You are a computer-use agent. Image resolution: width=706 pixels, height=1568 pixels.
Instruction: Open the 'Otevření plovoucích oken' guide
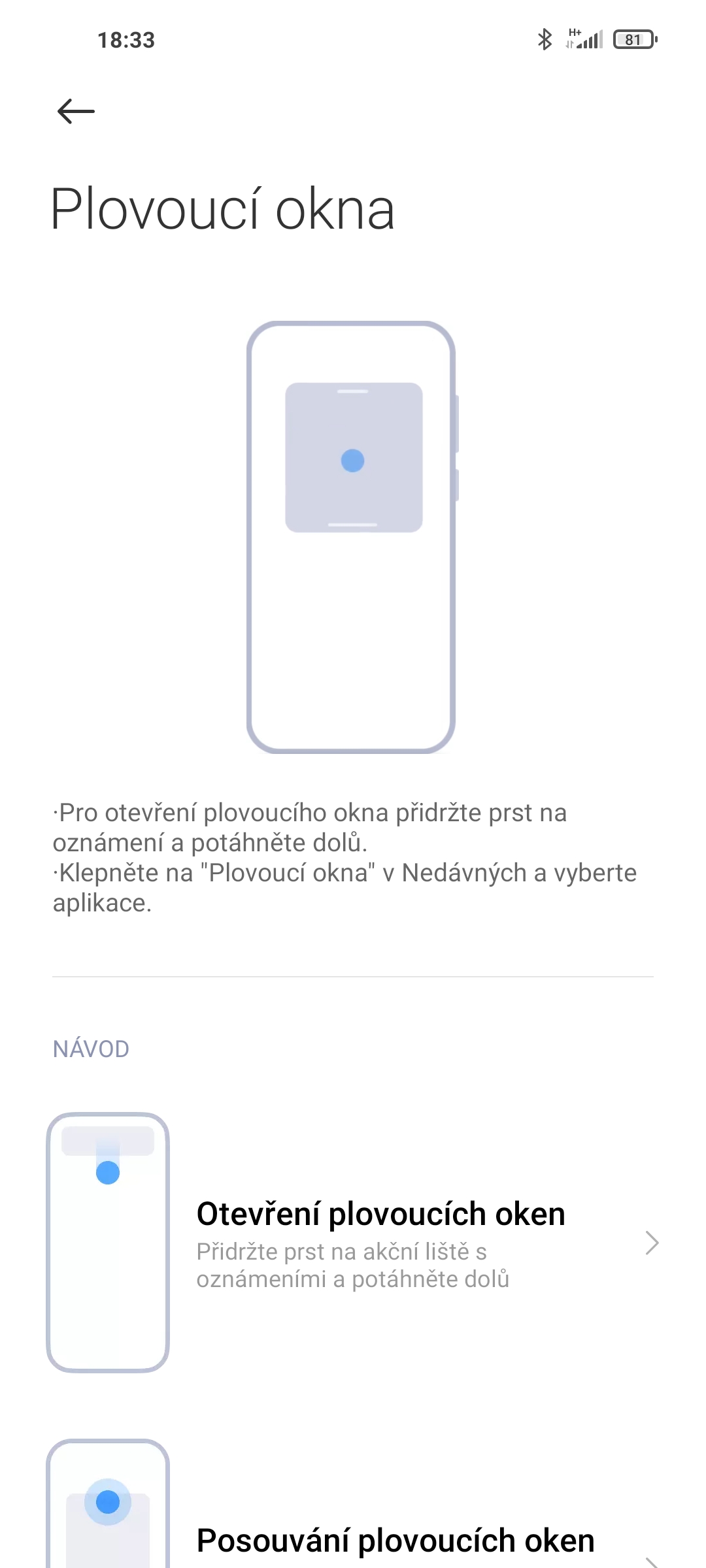point(381,1241)
